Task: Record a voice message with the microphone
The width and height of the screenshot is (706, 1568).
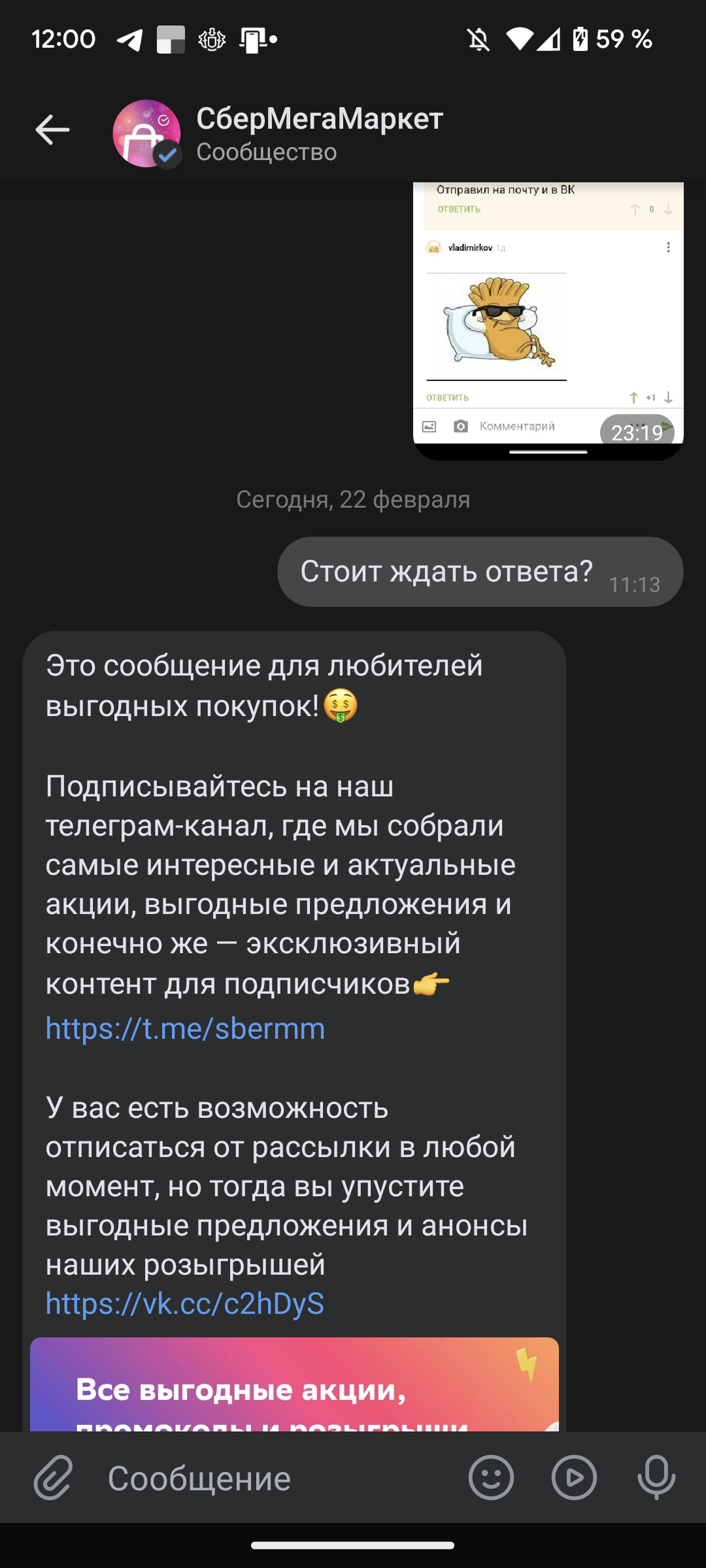Action: click(x=656, y=1478)
